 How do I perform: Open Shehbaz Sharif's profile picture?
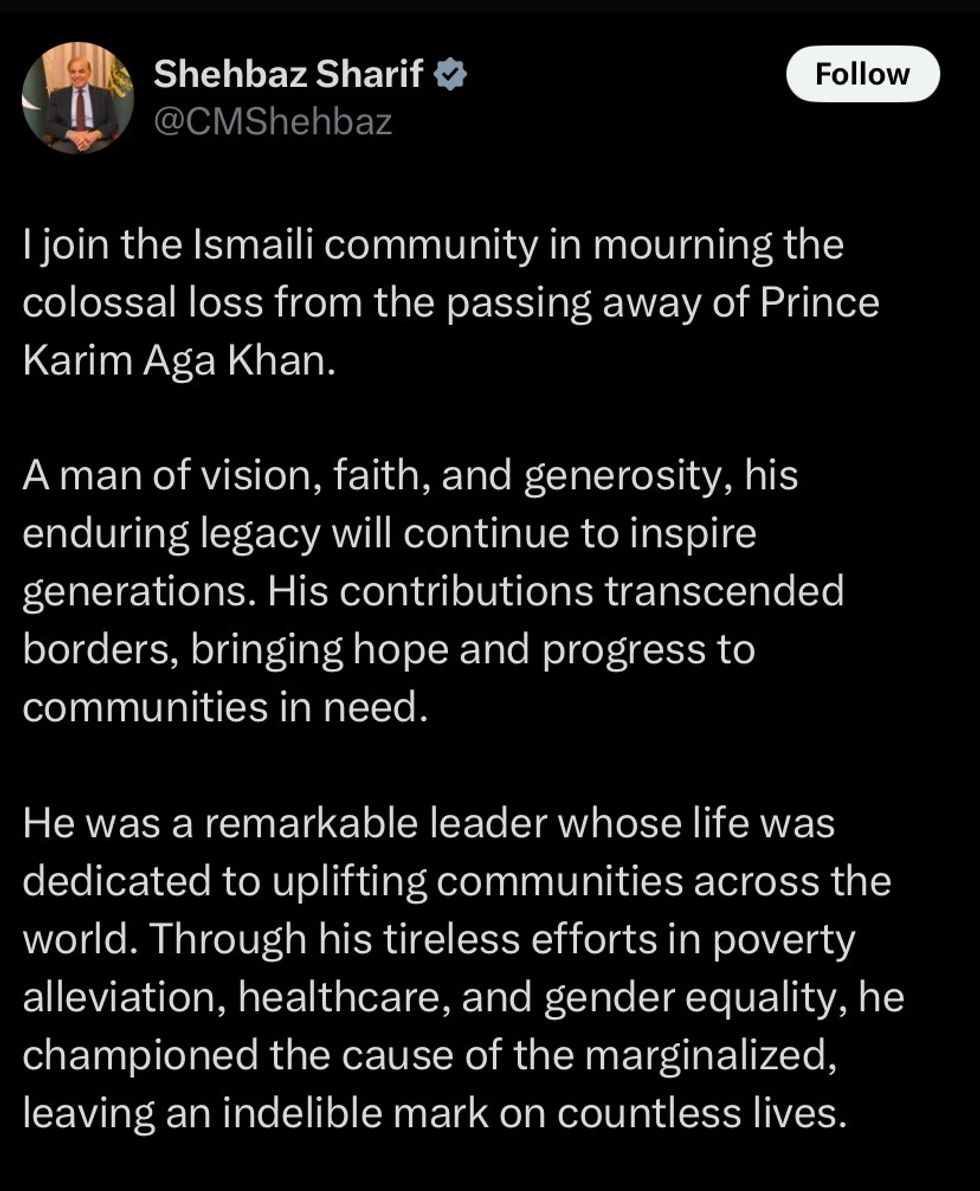(x=78, y=98)
